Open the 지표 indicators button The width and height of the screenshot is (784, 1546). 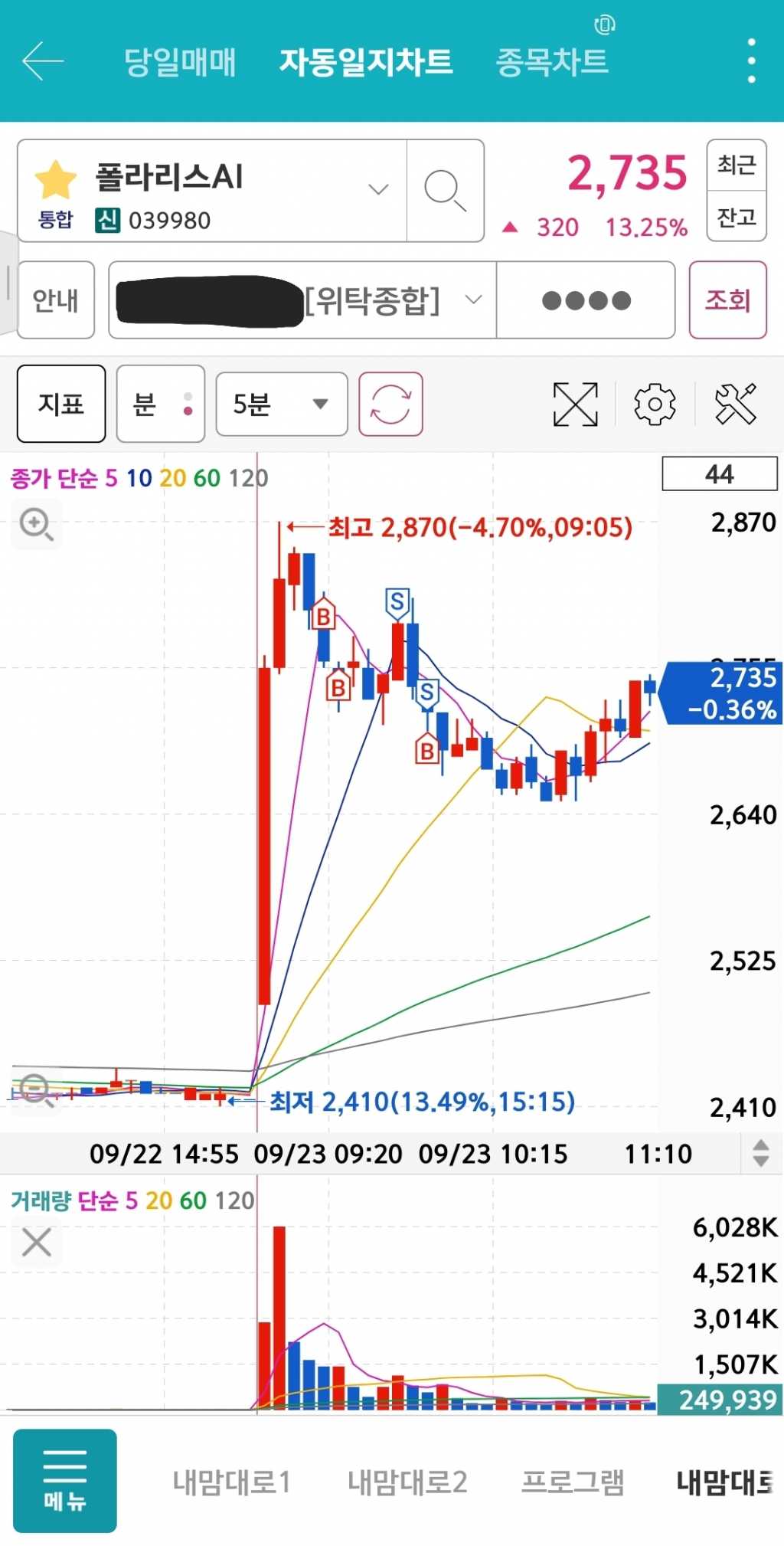(61, 404)
